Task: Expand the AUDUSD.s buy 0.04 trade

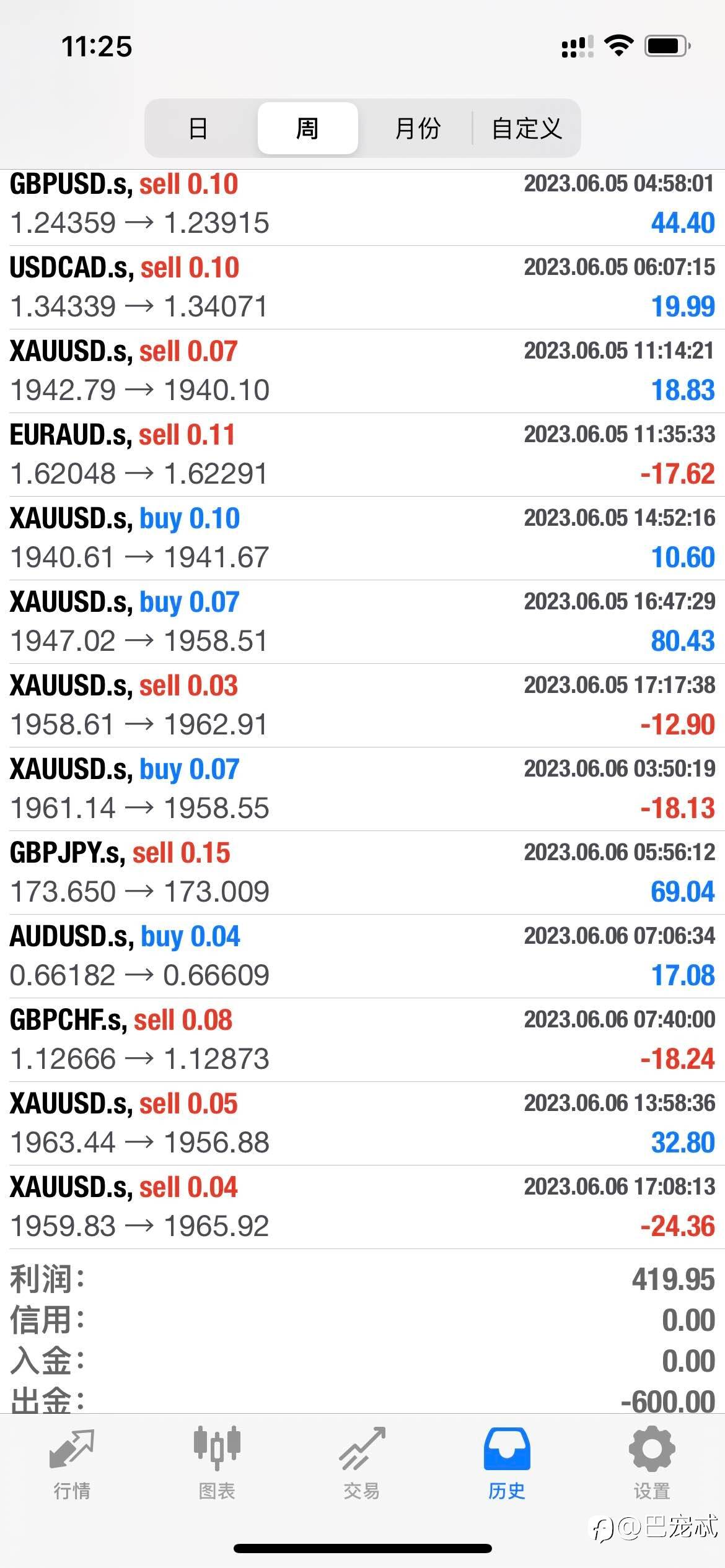Action: [x=362, y=956]
